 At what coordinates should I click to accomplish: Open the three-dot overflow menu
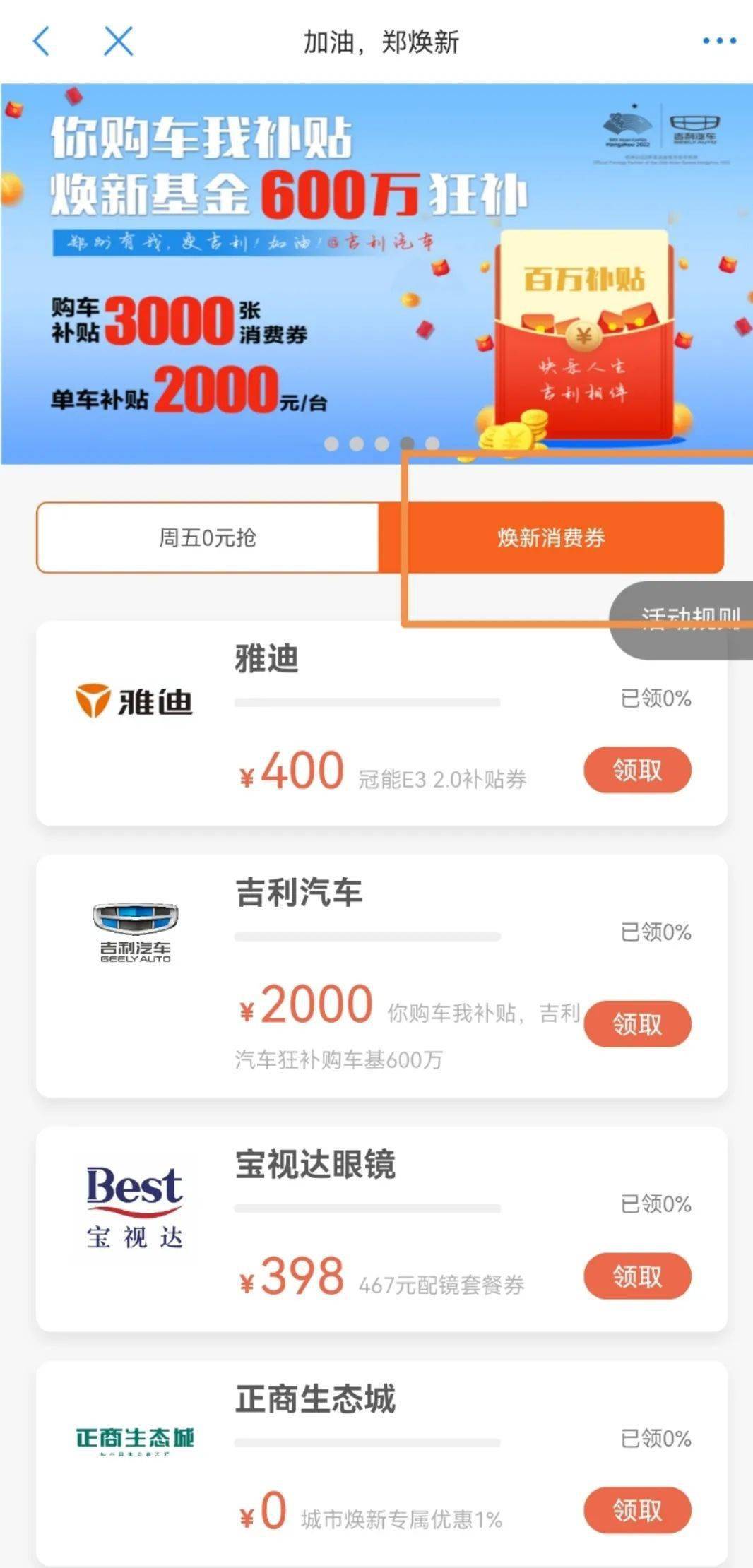(x=719, y=41)
